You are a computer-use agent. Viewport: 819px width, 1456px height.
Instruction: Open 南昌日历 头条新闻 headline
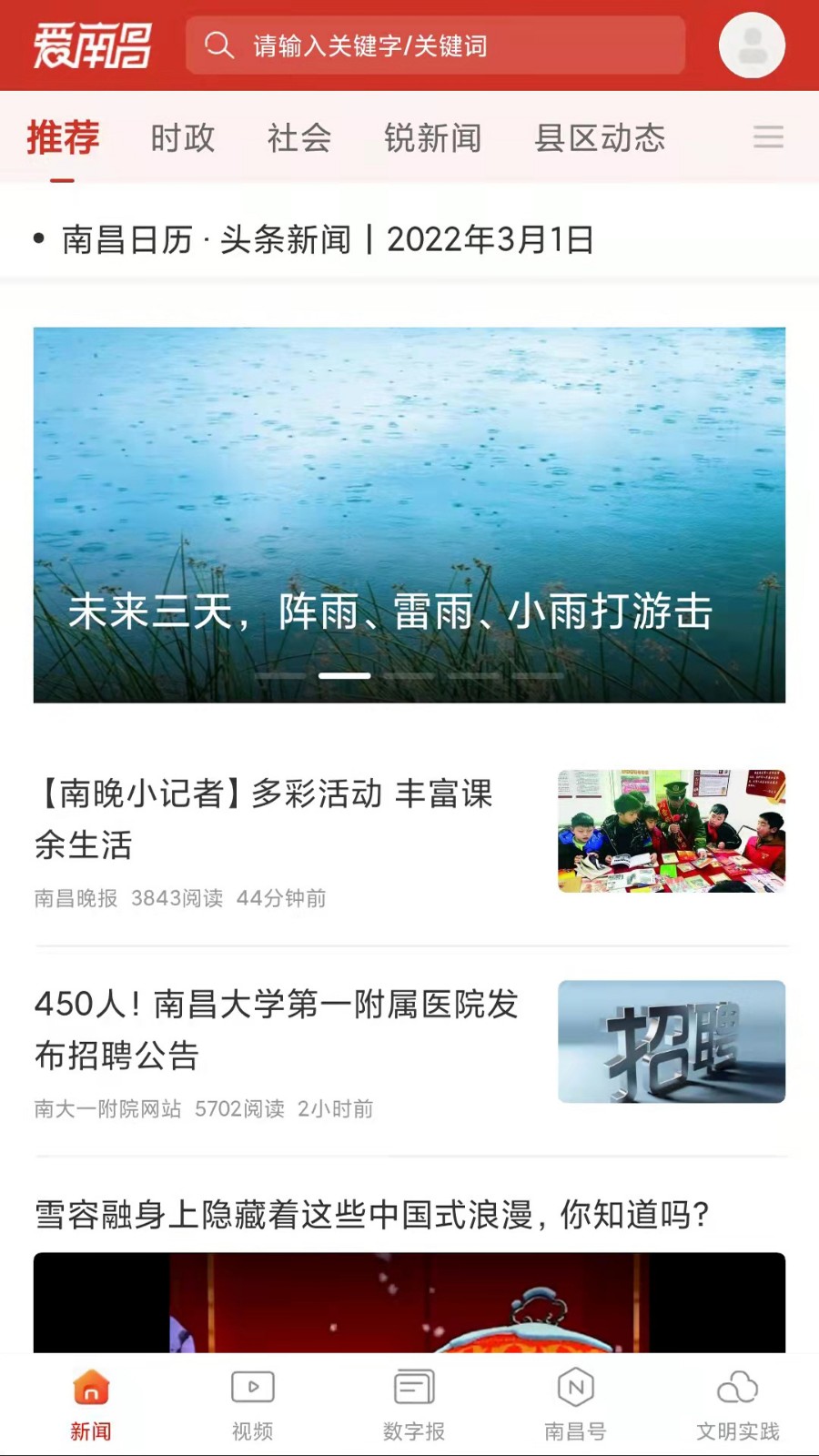[328, 240]
